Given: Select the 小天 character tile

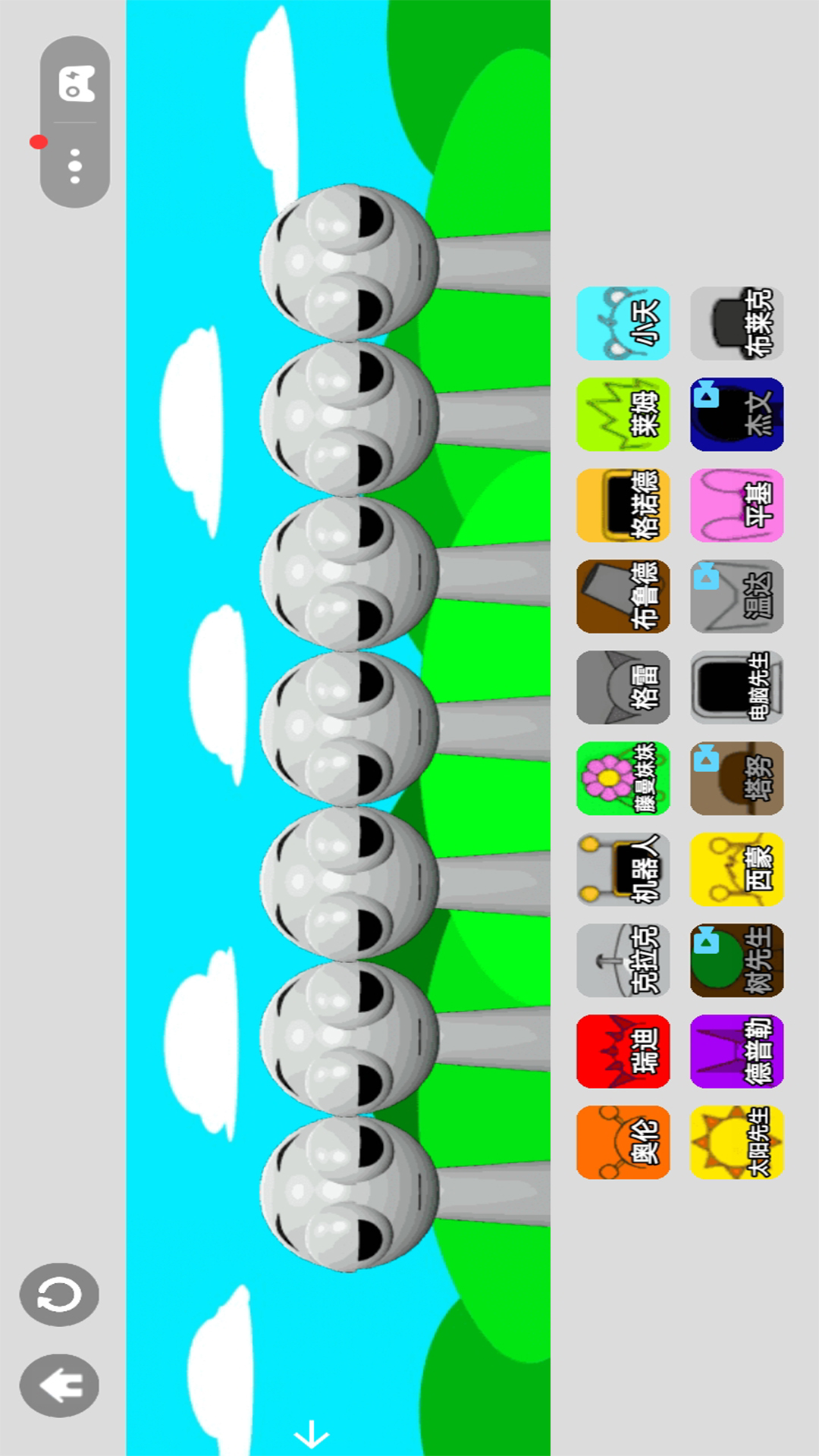Looking at the screenshot, I should tap(623, 323).
